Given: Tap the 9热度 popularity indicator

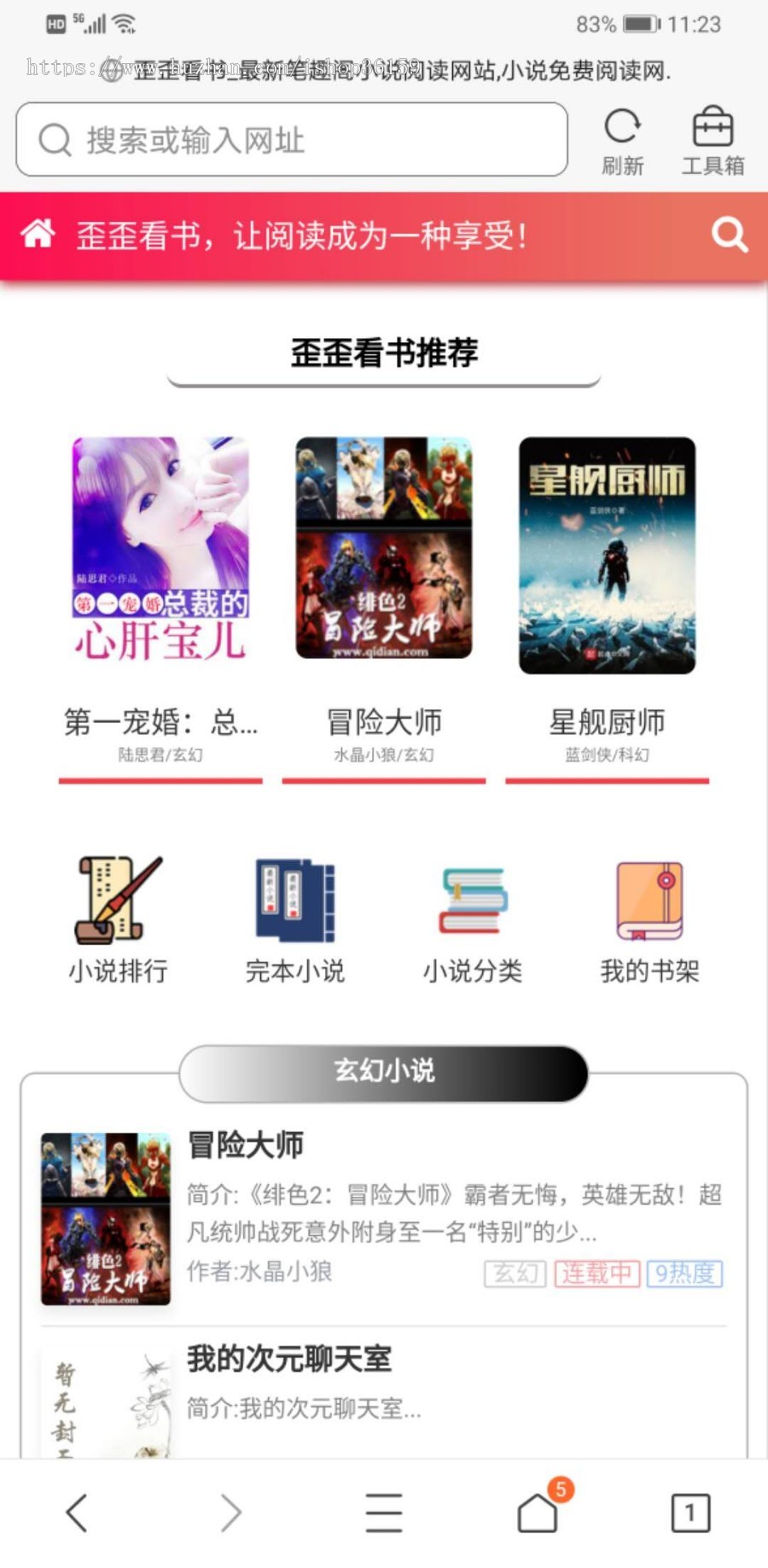Looking at the screenshot, I should pyautogui.click(x=685, y=1274).
